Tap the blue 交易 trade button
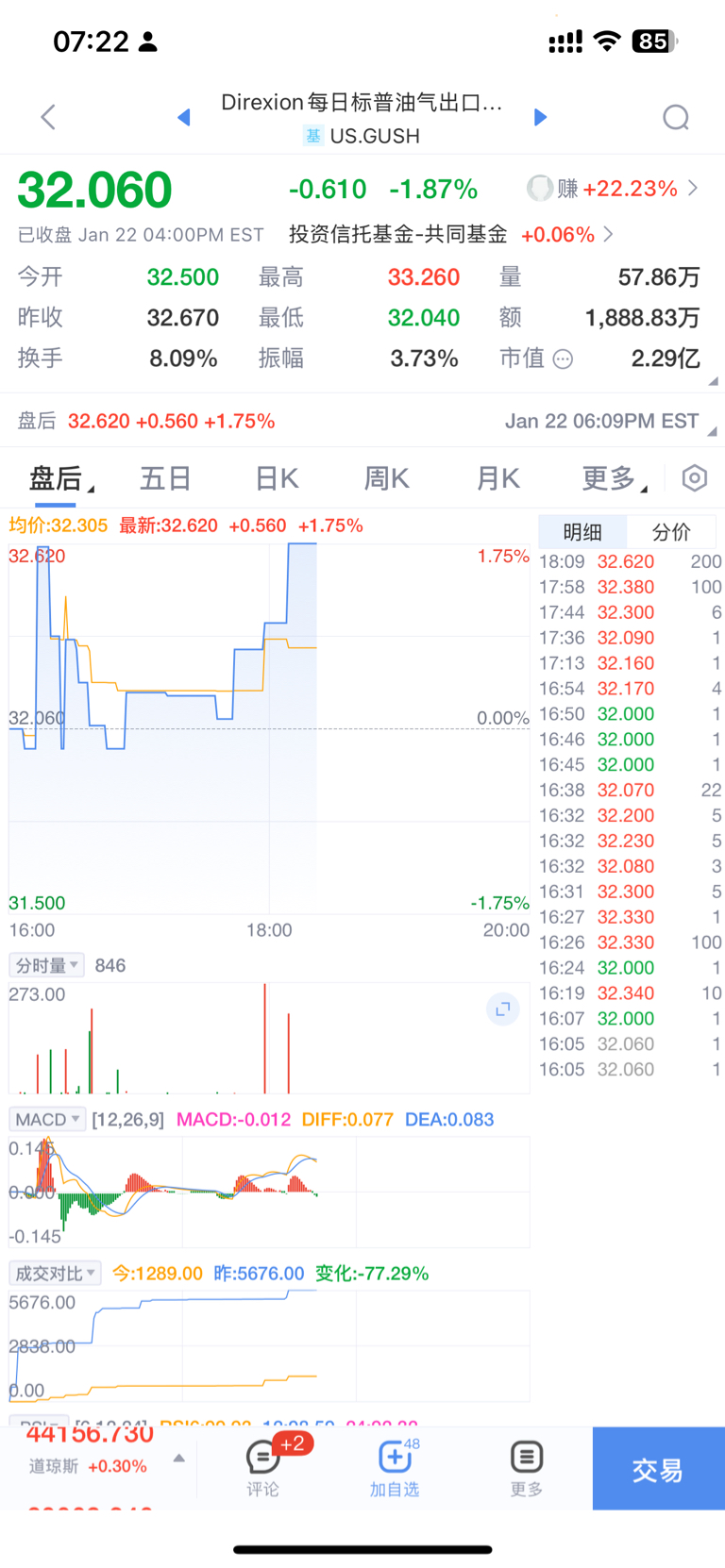The height and width of the screenshot is (1568, 725). tap(658, 1468)
